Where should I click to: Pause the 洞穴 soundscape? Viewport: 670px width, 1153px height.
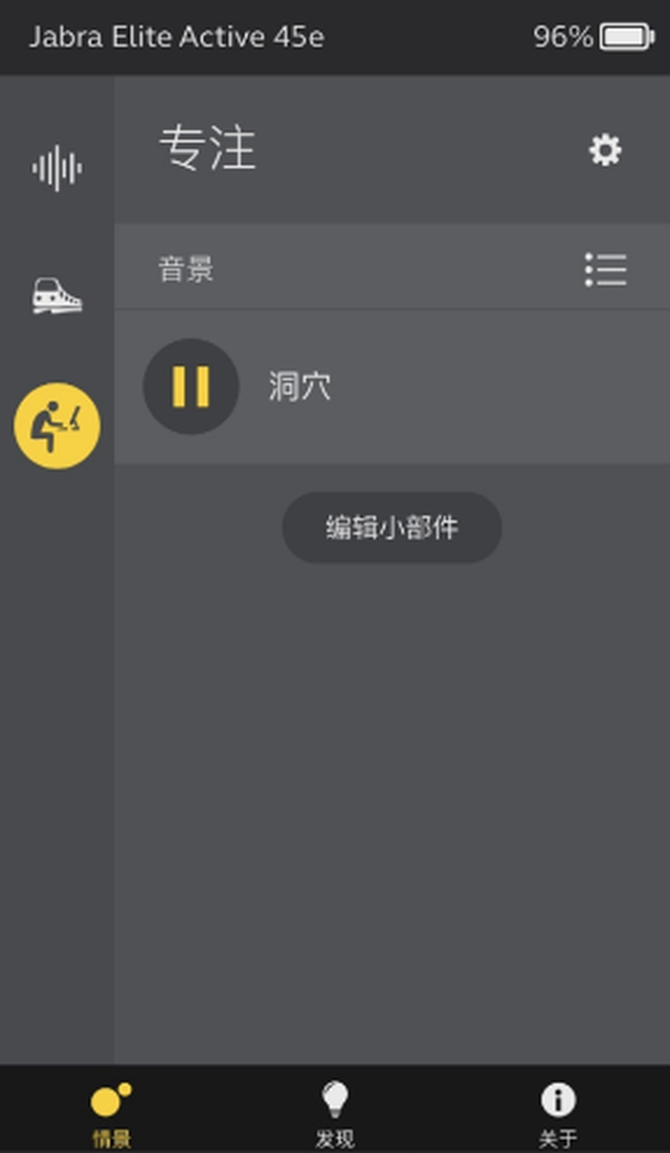(x=191, y=387)
